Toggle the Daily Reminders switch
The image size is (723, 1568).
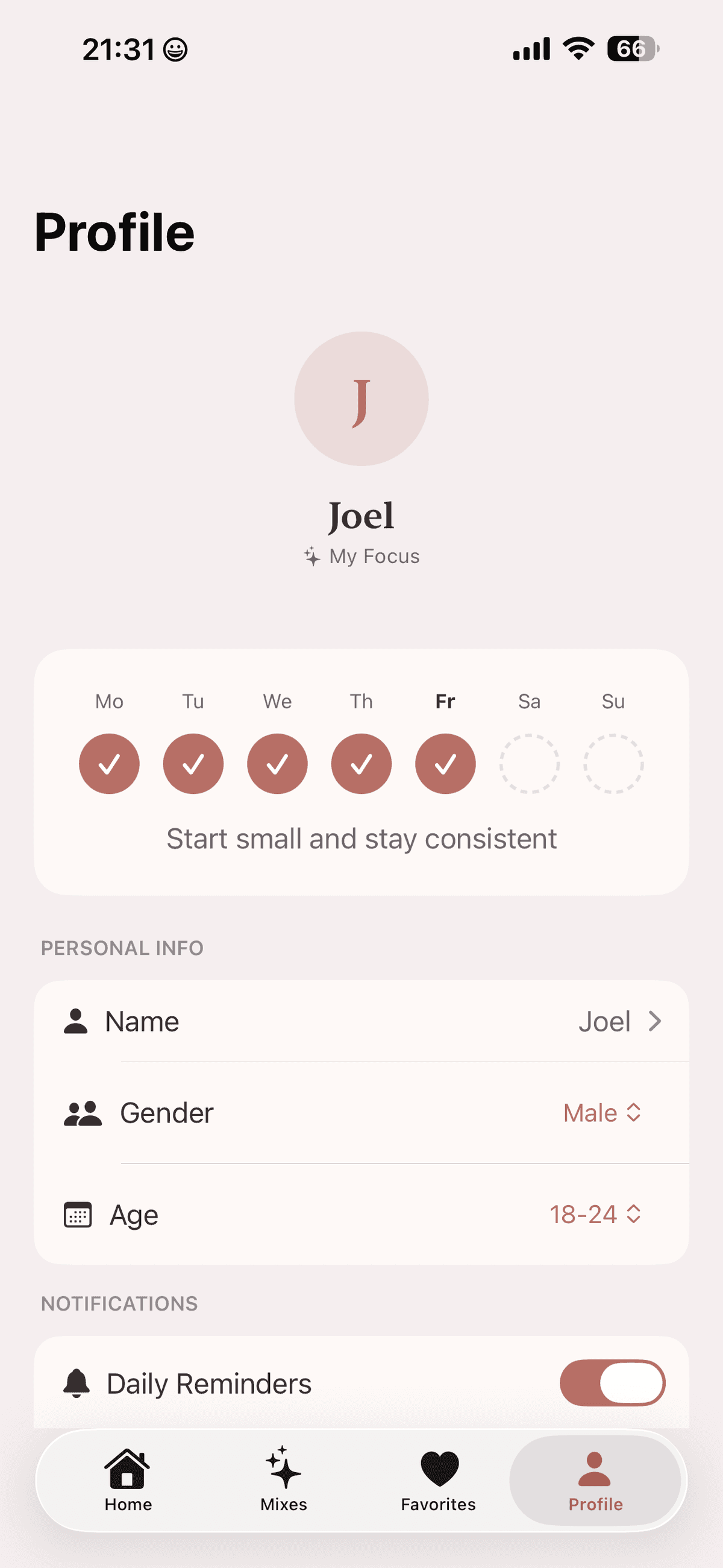[612, 1383]
